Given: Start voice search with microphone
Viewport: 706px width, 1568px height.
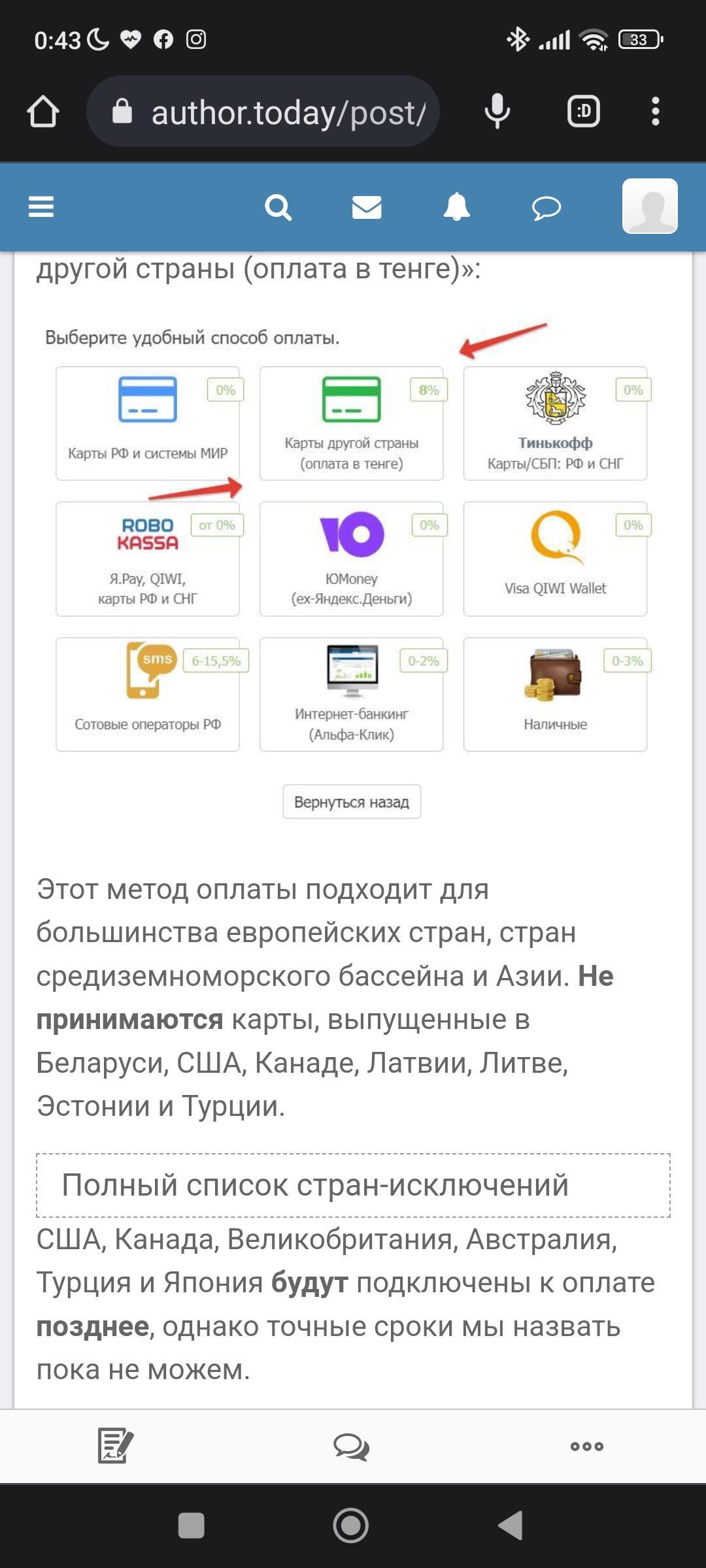Looking at the screenshot, I should click(x=497, y=112).
